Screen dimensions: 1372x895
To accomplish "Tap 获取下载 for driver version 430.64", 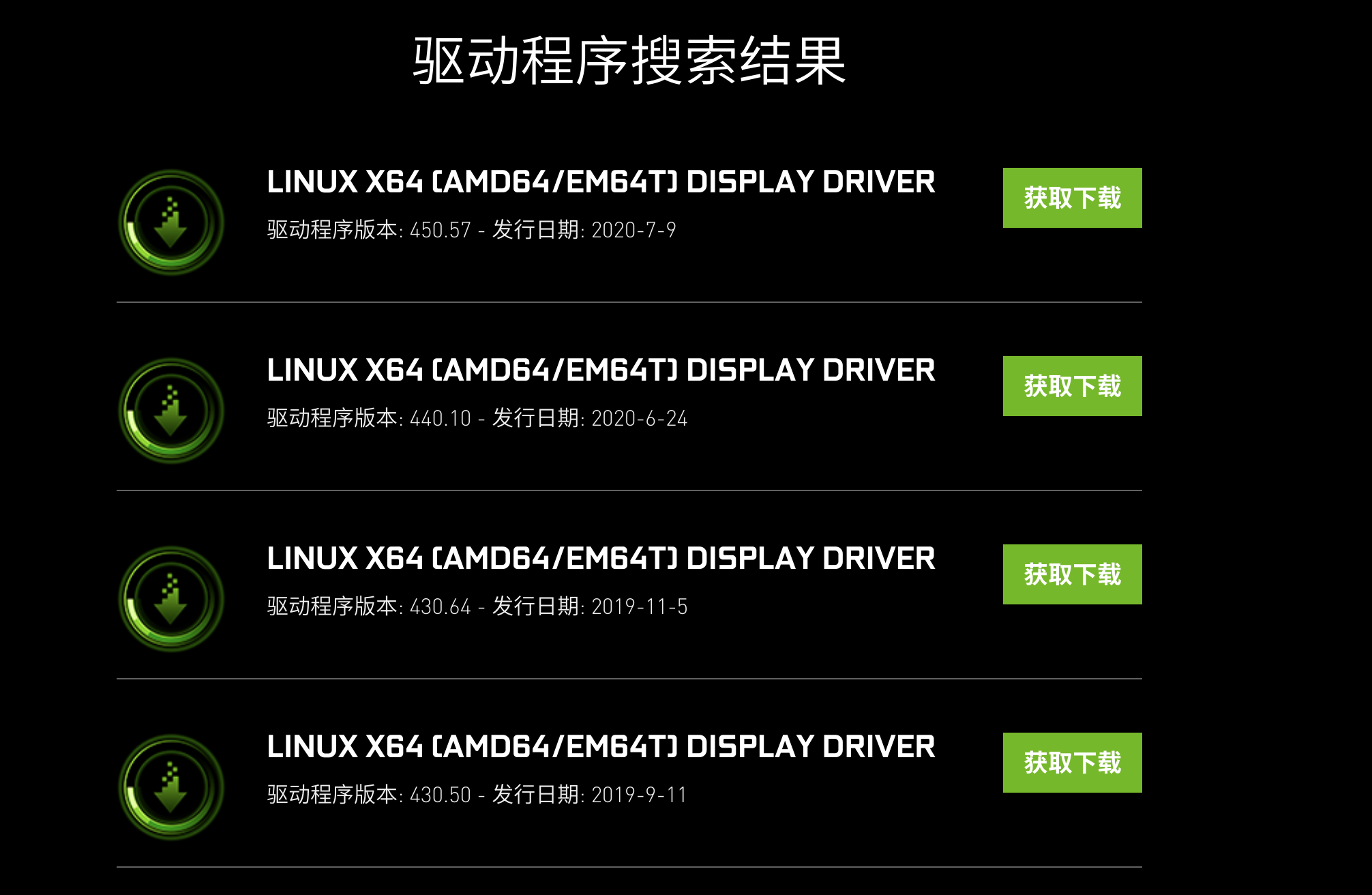I will [1072, 574].
